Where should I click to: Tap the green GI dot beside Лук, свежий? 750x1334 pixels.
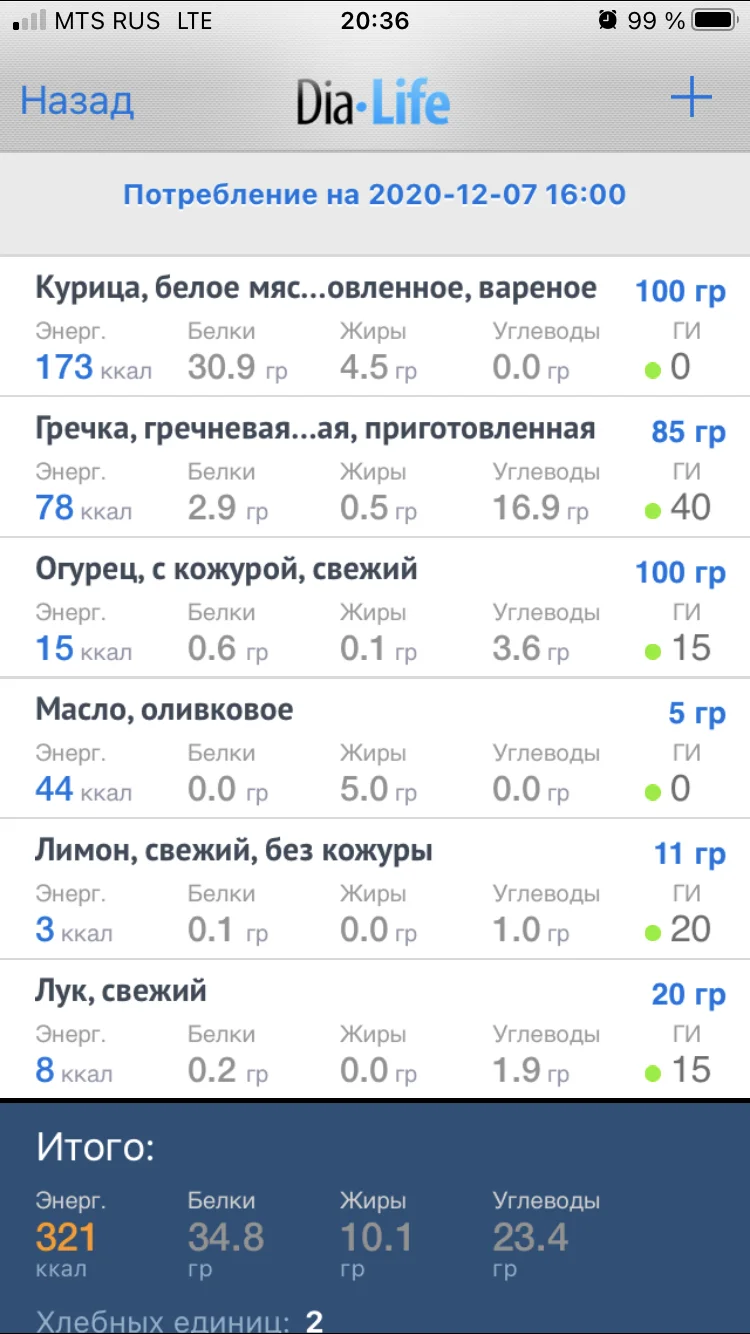pyautogui.click(x=651, y=1072)
